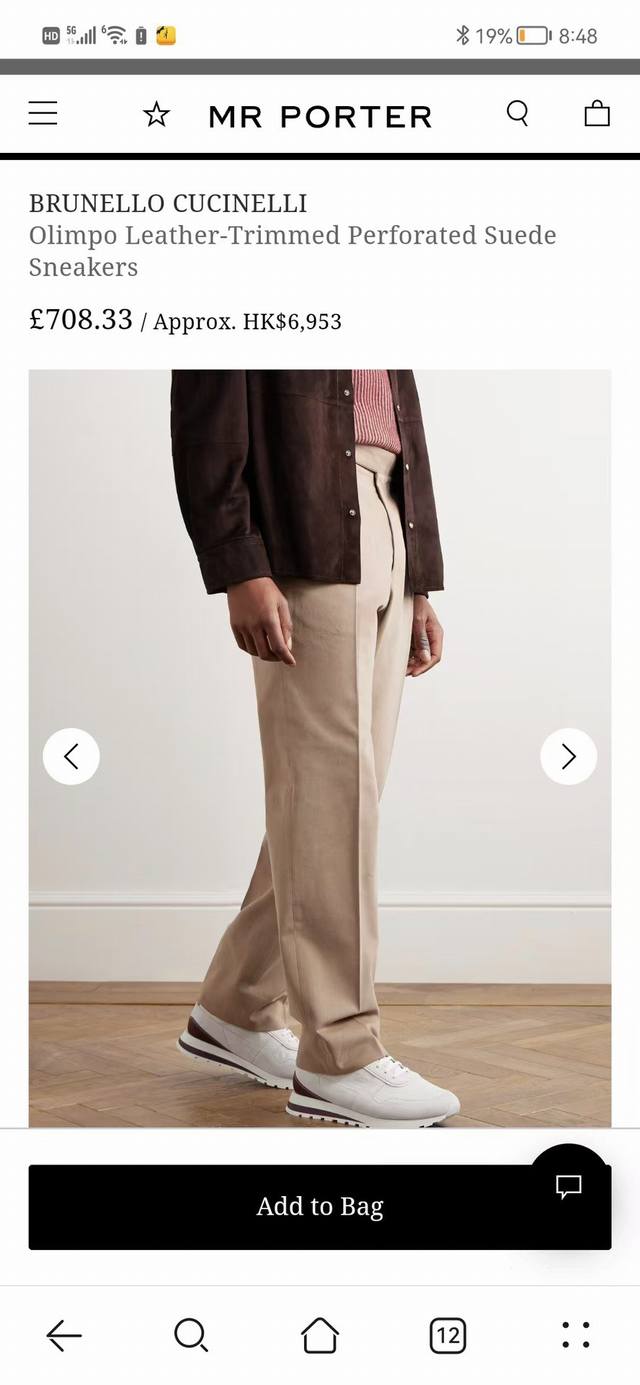Open the hamburger menu

(43, 114)
